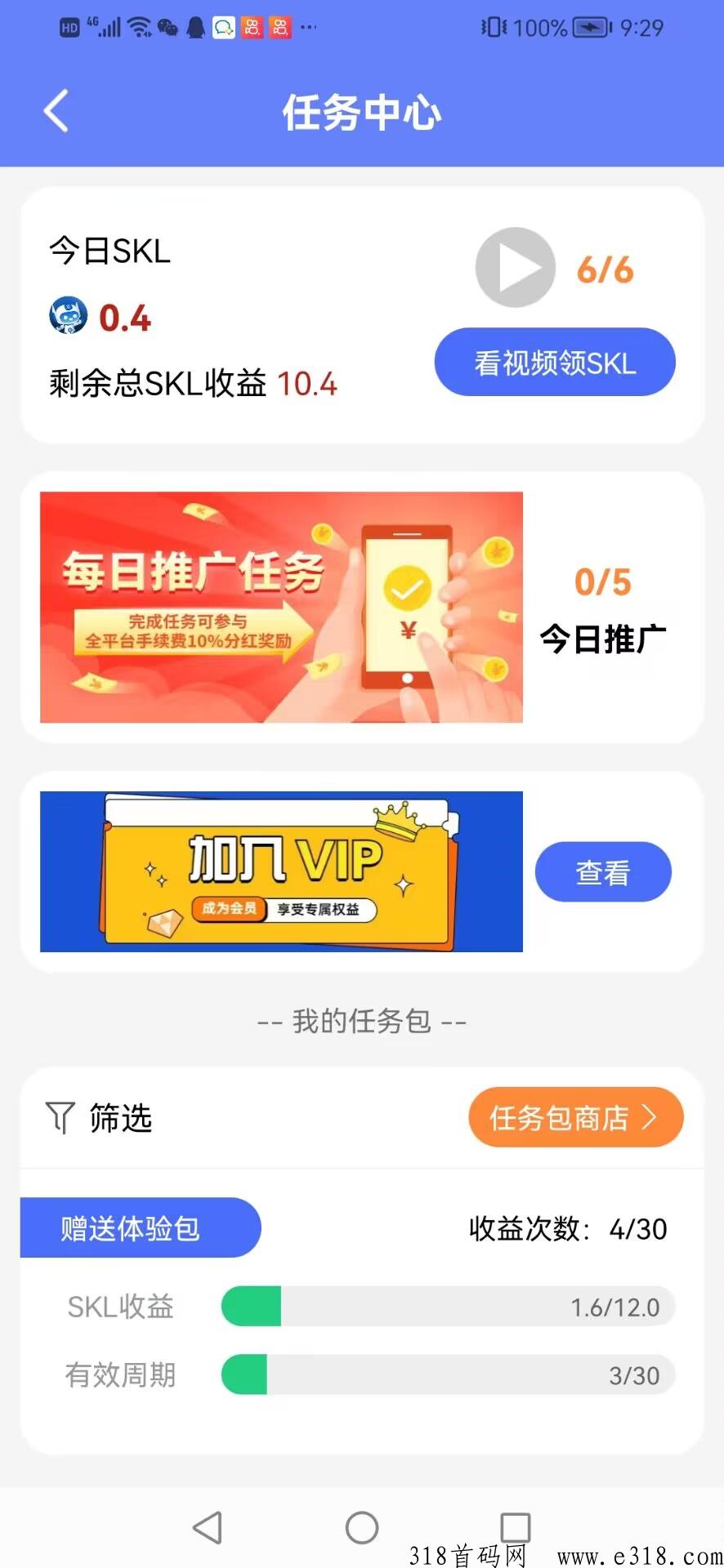Screen dimensions: 724x1568
Task: Go back from 任务中心
Action: [56, 111]
